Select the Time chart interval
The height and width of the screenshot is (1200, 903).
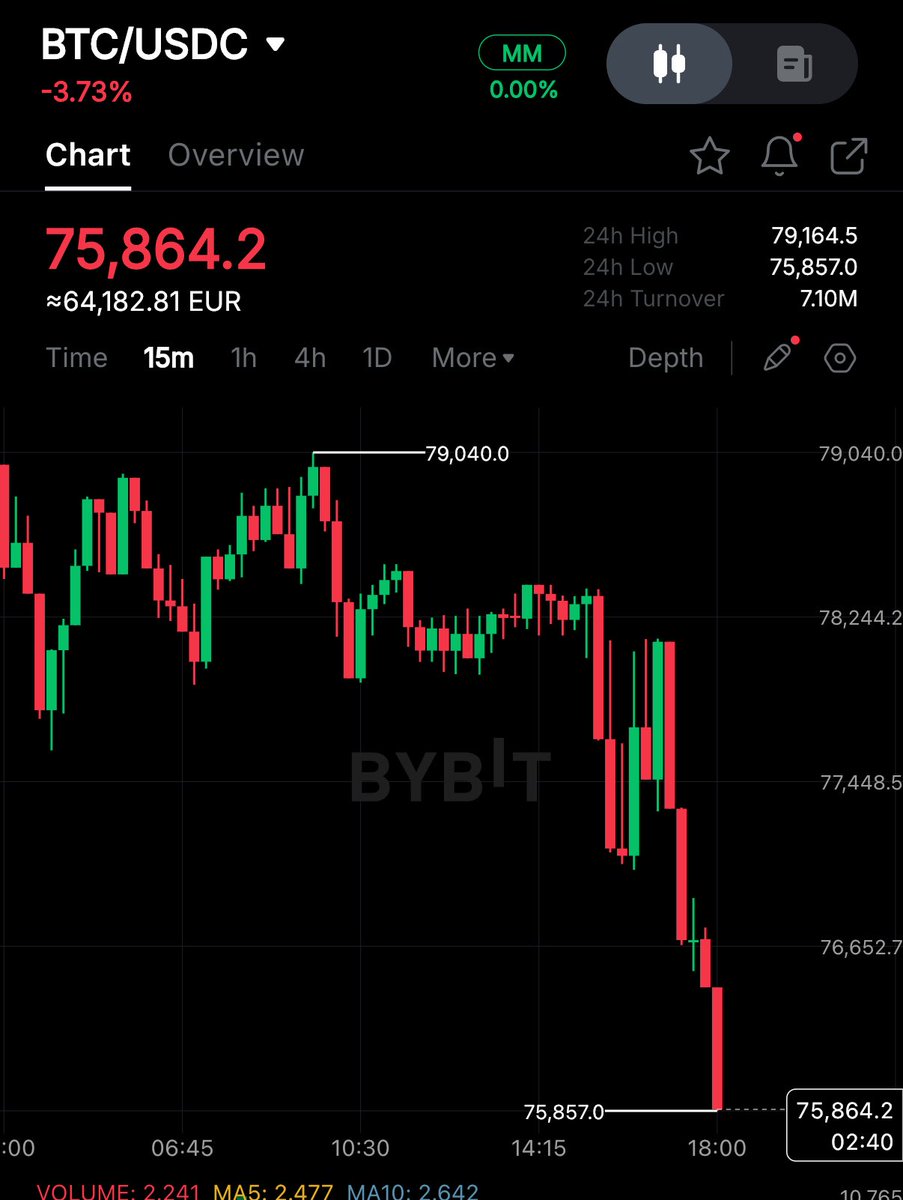pos(76,358)
